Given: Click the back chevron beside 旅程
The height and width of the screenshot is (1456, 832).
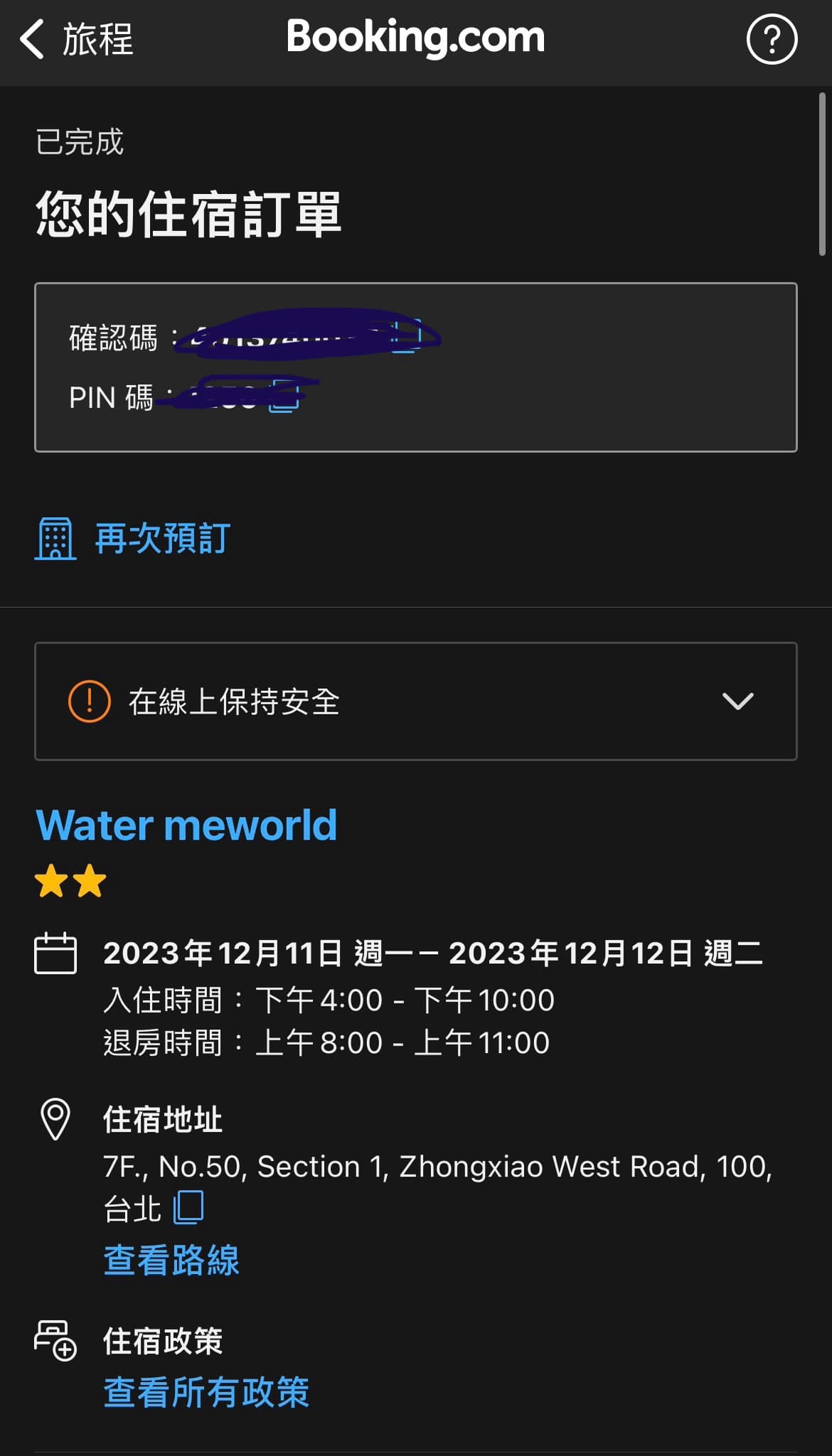Looking at the screenshot, I should tap(31, 39).
